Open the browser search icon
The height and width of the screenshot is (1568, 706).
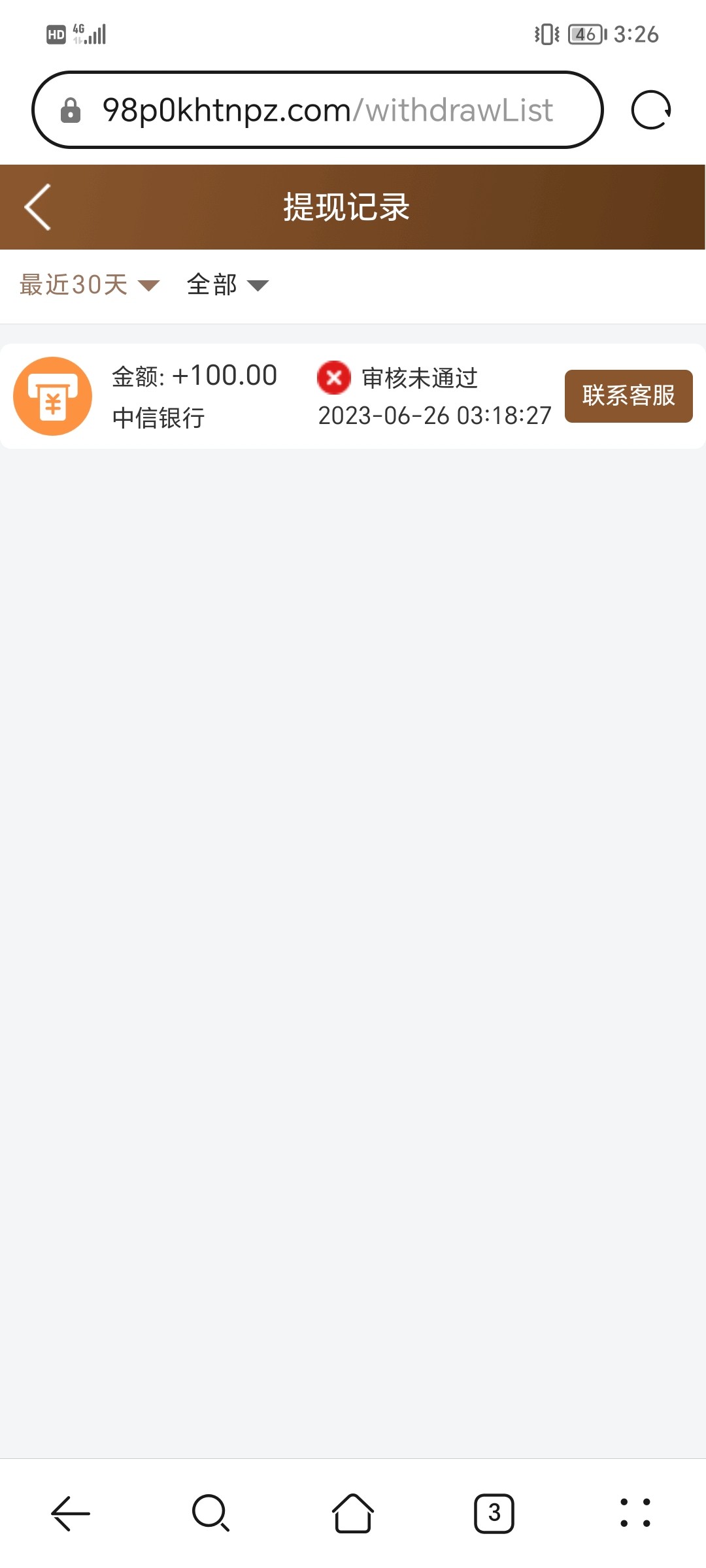tap(211, 1512)
